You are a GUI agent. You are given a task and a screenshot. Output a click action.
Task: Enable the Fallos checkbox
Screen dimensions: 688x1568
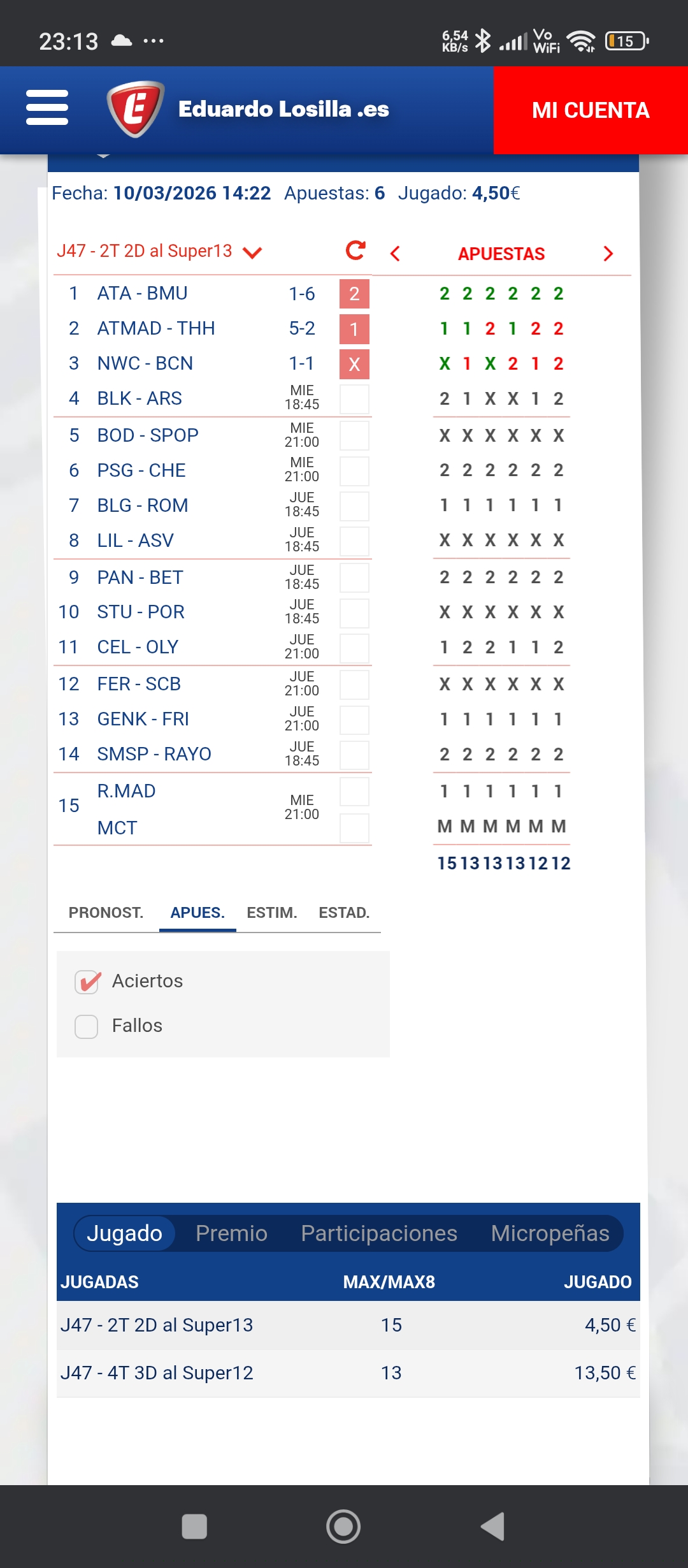pos(87,1026)
